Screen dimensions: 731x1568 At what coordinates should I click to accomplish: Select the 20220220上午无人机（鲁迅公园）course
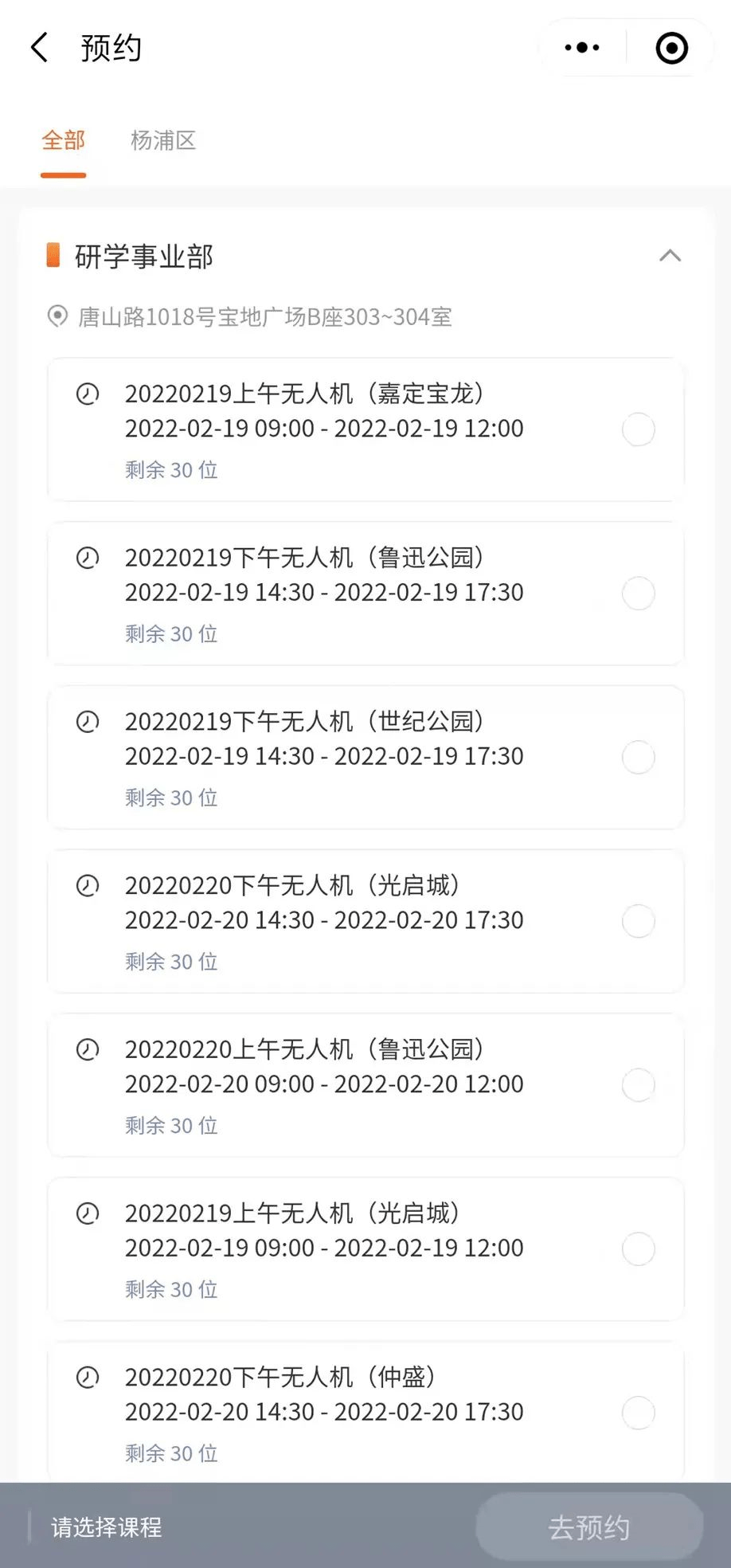coord(638,1085)
